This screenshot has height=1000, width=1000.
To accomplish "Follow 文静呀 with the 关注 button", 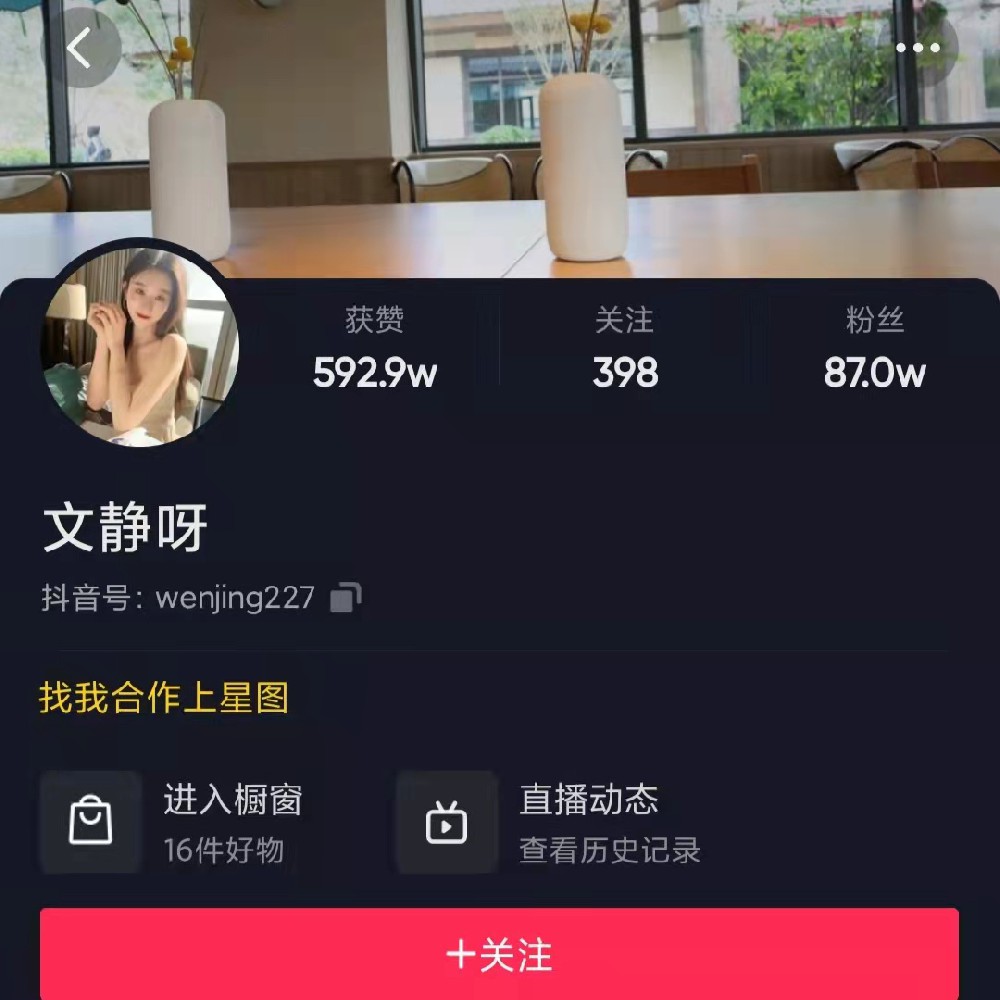I will click(x=499, y=954).
